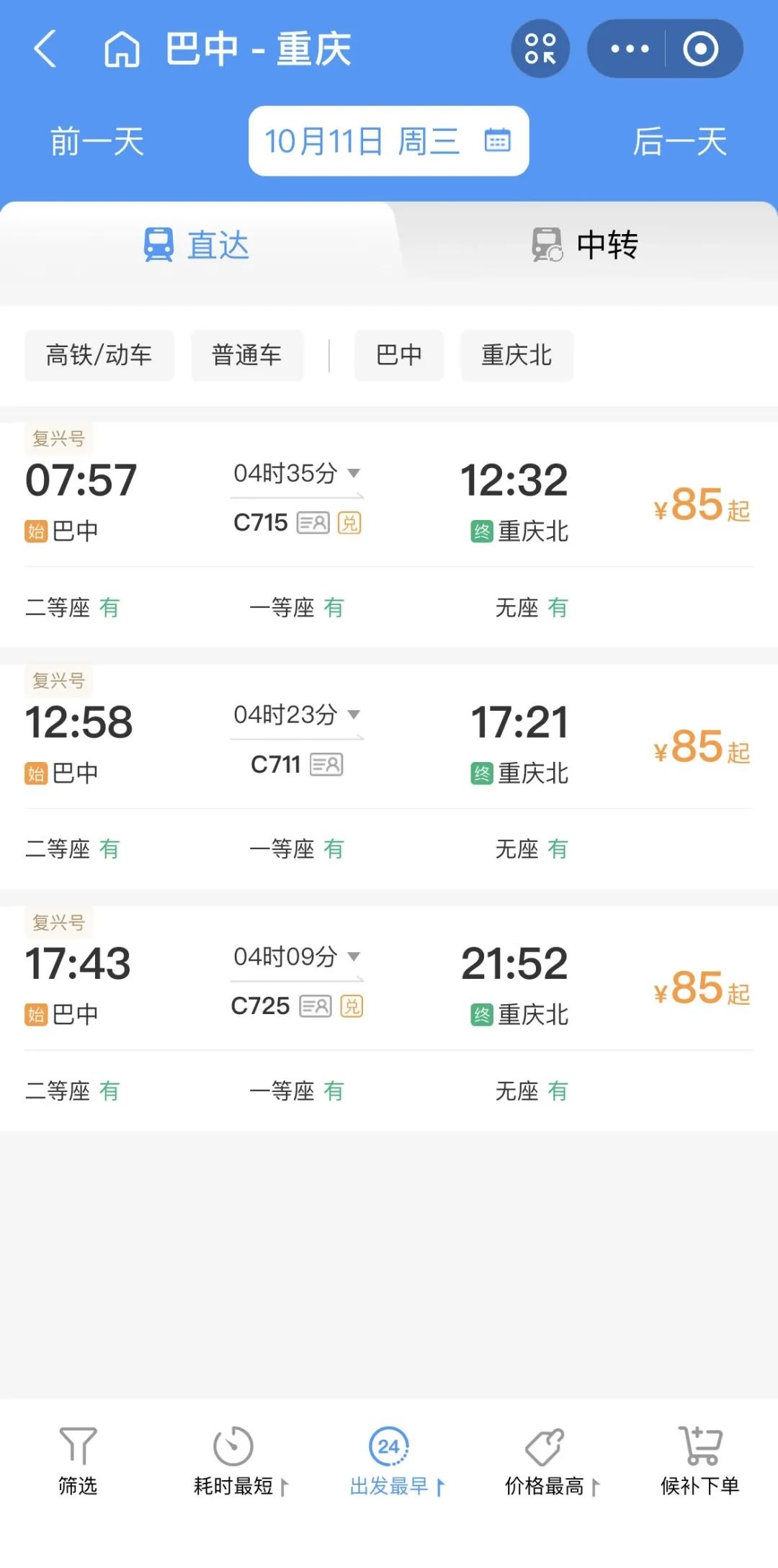The height and width of the screenshot is (1568, 778).
Task: Select the 巴中 station filter chip
Action: [399, 355]
